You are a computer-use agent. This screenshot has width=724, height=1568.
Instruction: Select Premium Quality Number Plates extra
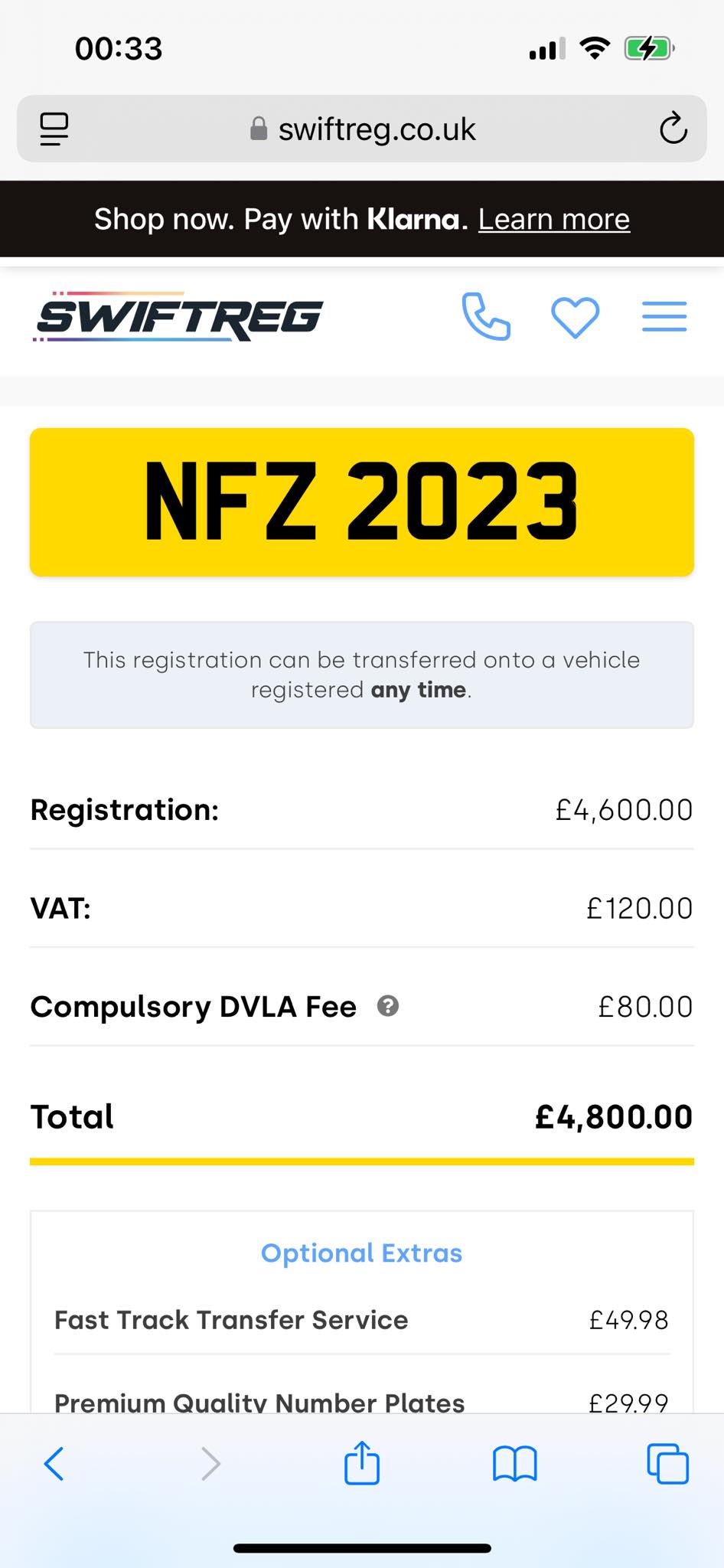click(x=362, y=1402)
